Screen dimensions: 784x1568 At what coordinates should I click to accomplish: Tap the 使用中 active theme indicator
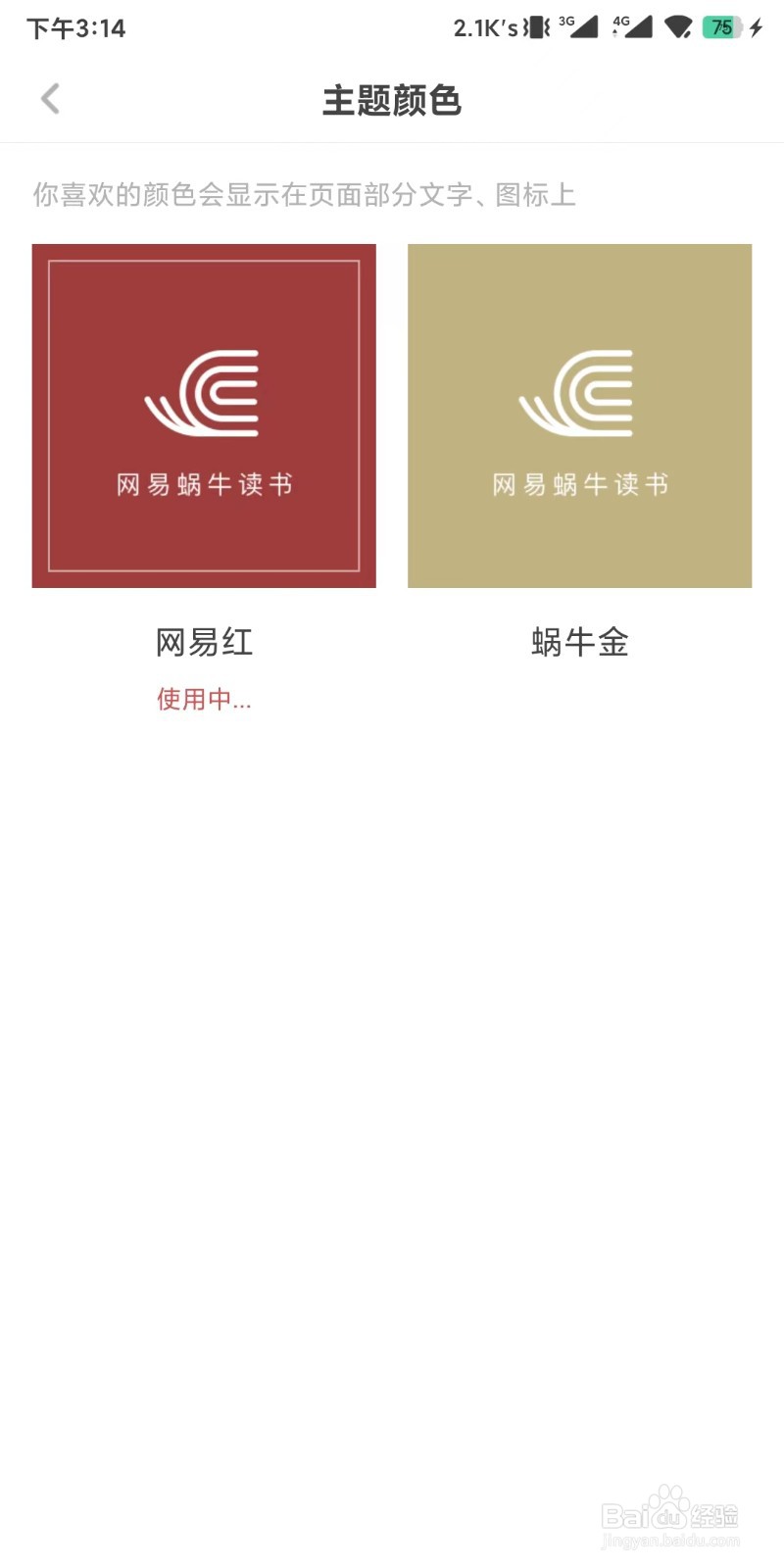[x=203, y=700]
